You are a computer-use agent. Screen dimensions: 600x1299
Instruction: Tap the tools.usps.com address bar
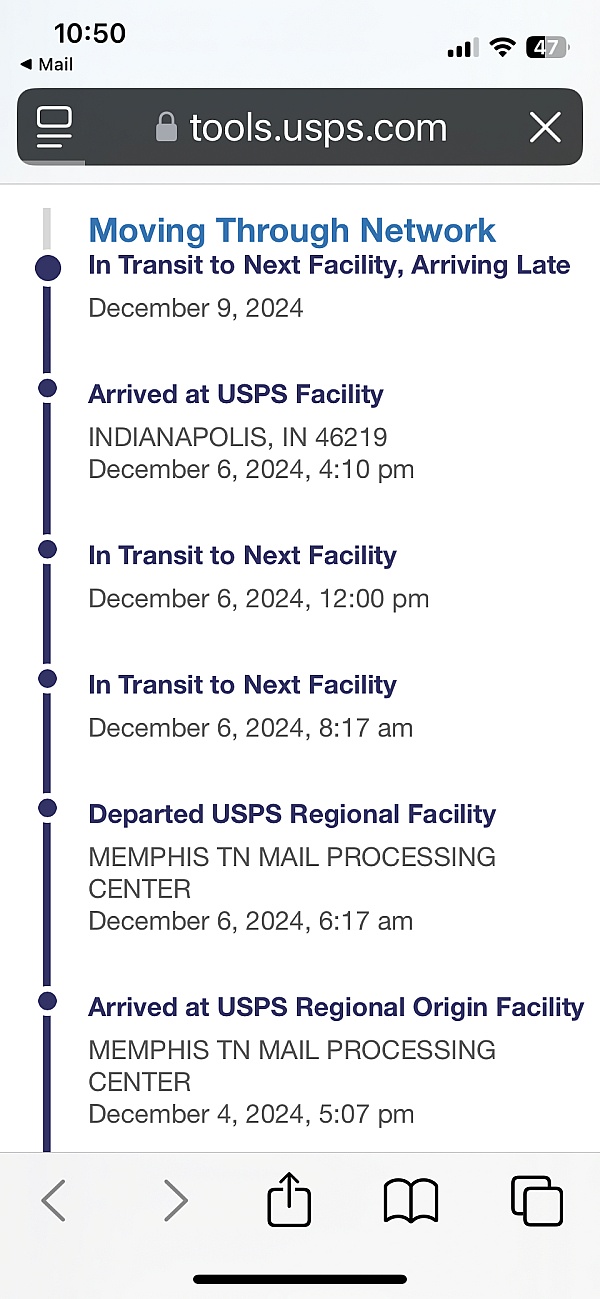(300, 127)
